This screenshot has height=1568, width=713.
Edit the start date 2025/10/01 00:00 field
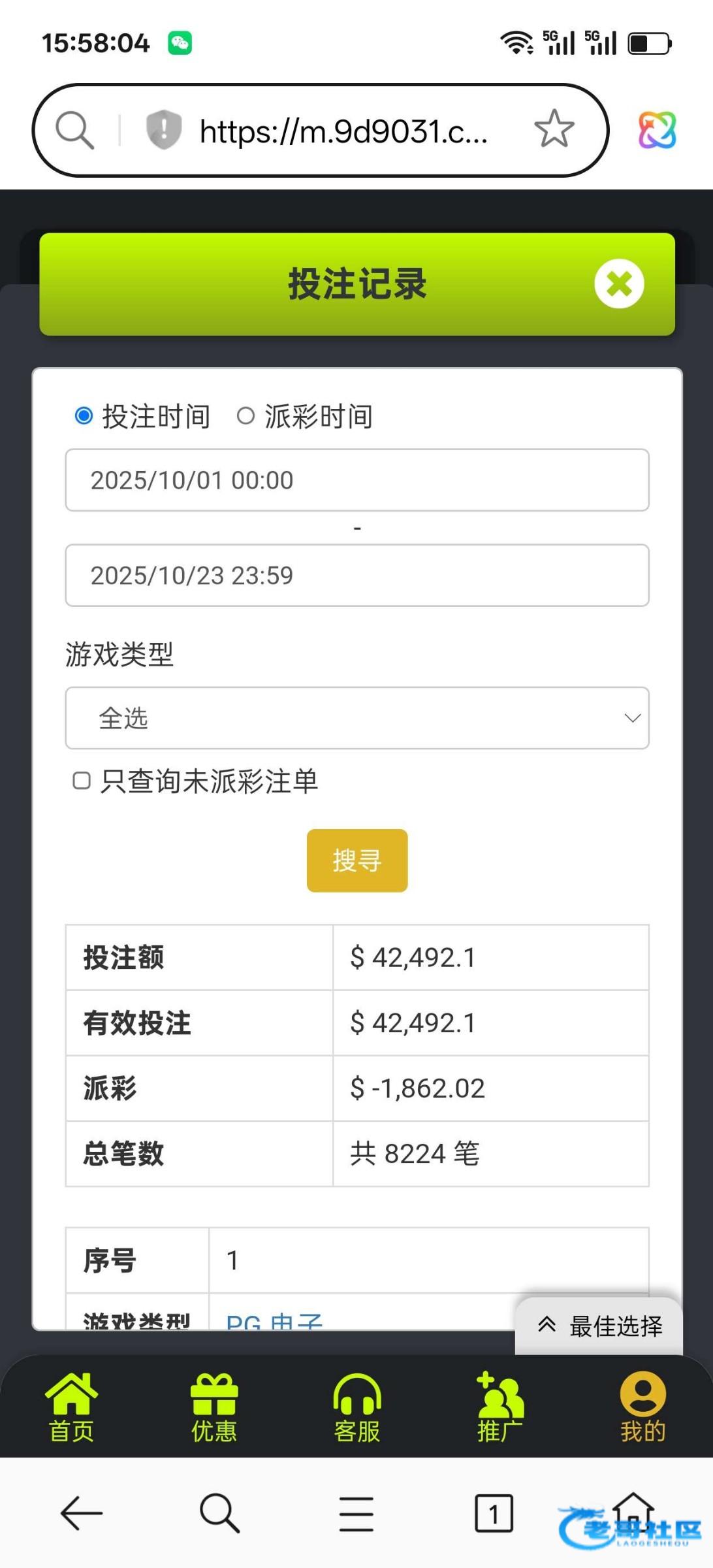click(356, 480)
